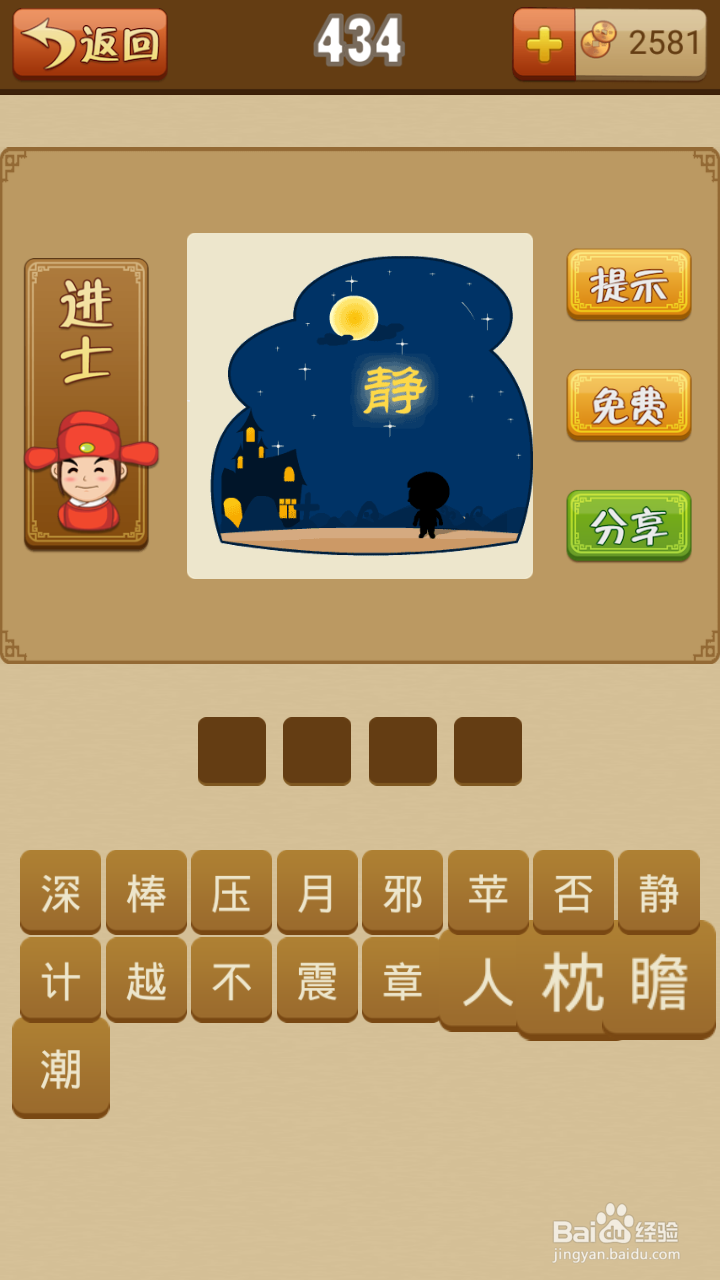Image resolution: width=720 pixels, height=1280 pixels.
Task: Select the 月 character tile
Action: 316,892
